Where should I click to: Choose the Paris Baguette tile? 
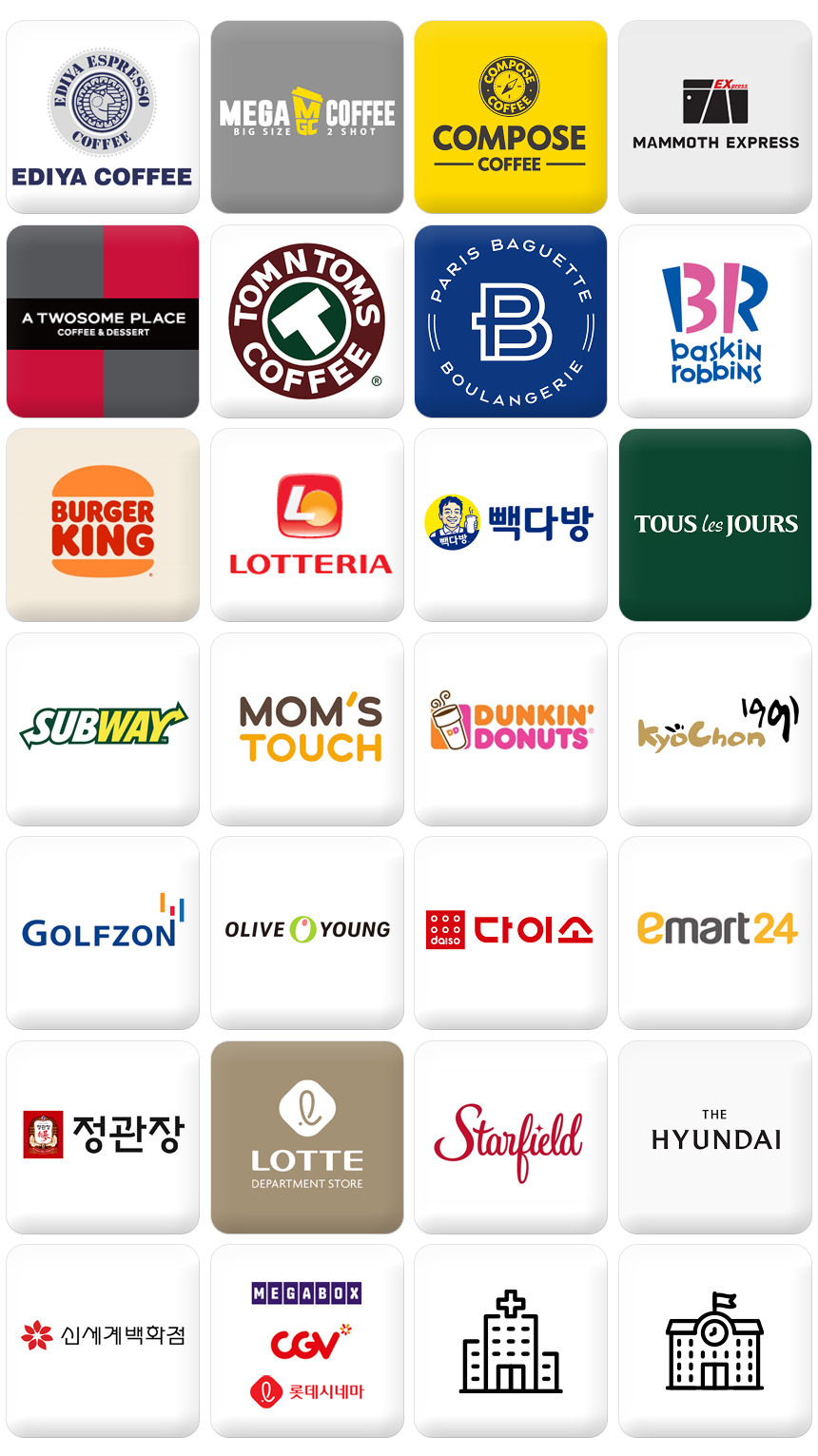tap(511, 321)
